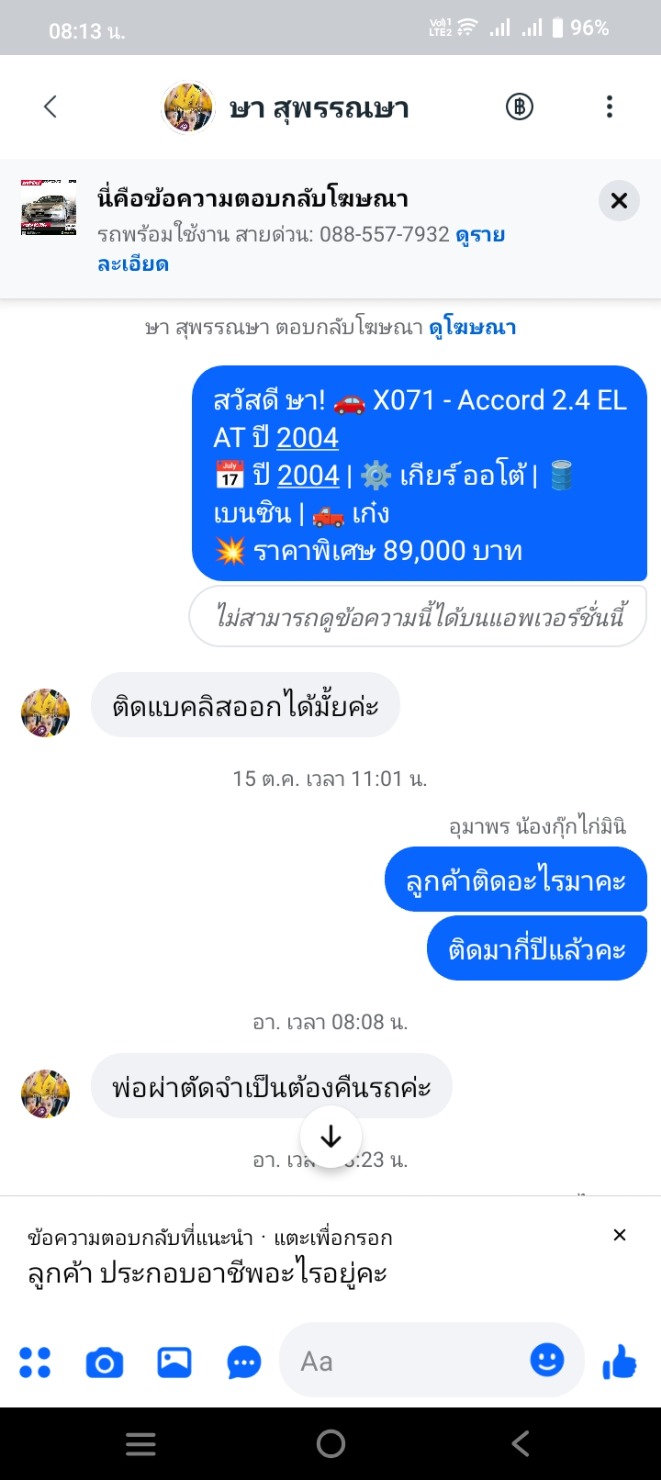Open the three-dot overflow menu
The width and height of the screenshot is (661, 1480).
609,107
